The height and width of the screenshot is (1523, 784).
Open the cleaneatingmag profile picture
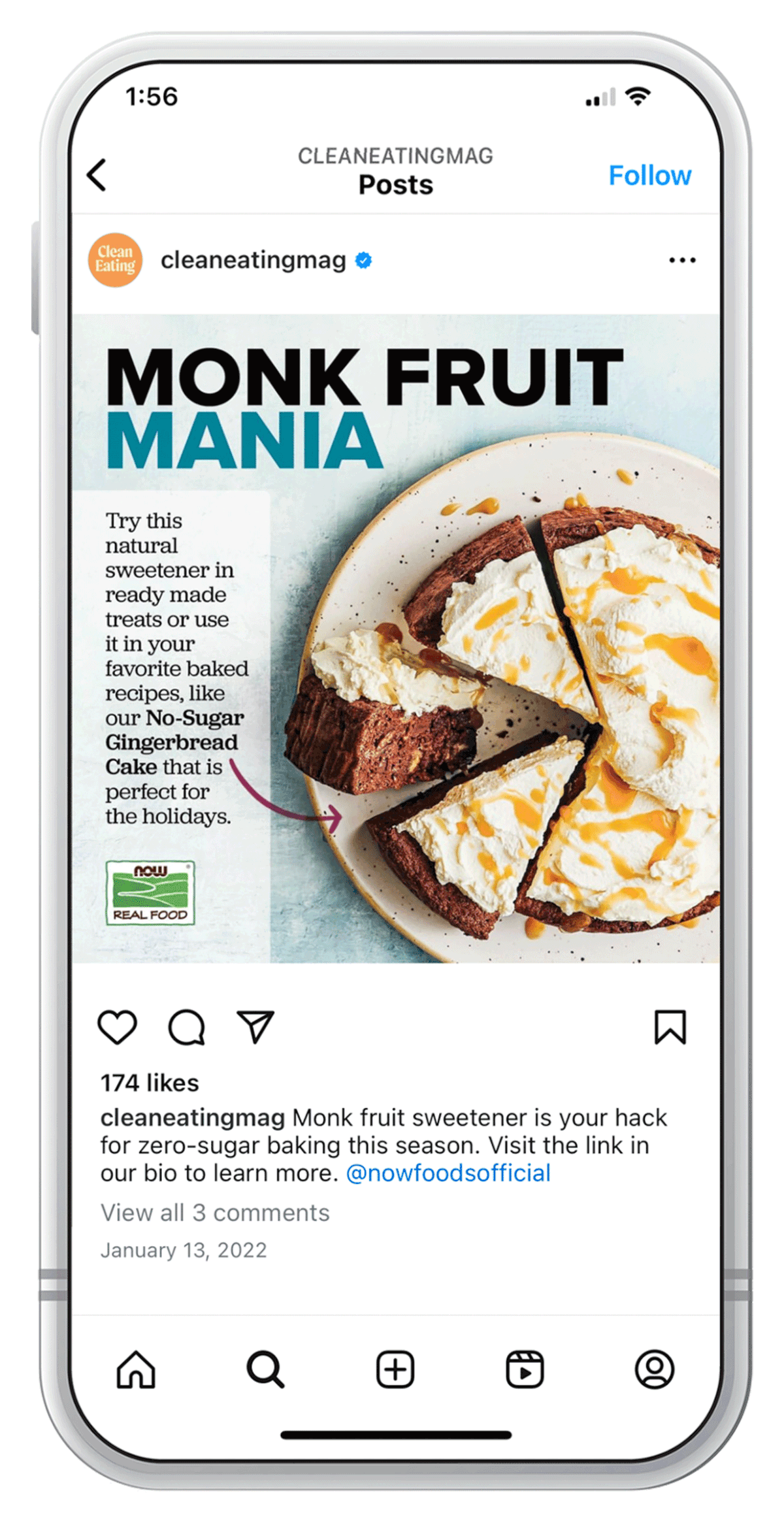(x=115, y=260)
